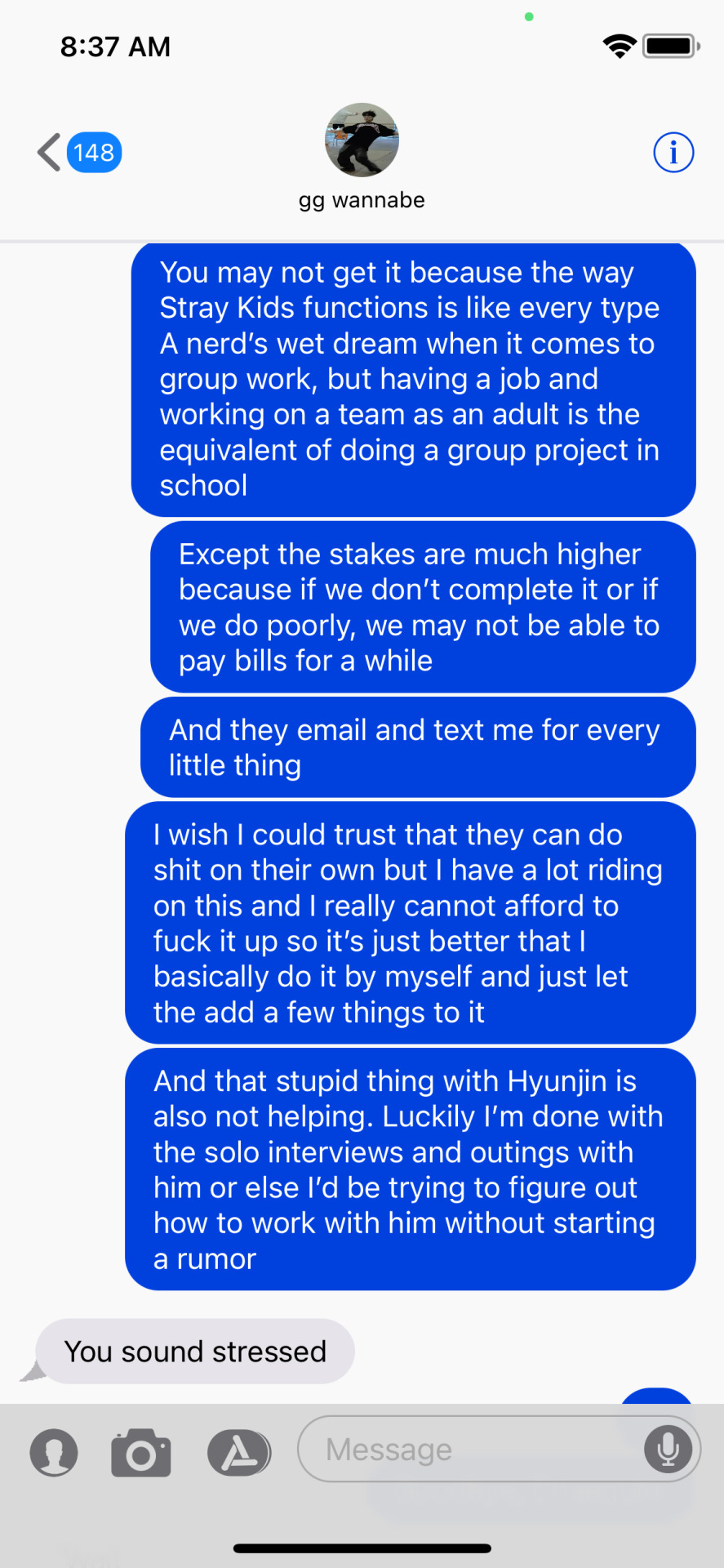Viewport: 724px width, 1568px height.
Task: Open the App Store apps drawer
Action: 239,1453
